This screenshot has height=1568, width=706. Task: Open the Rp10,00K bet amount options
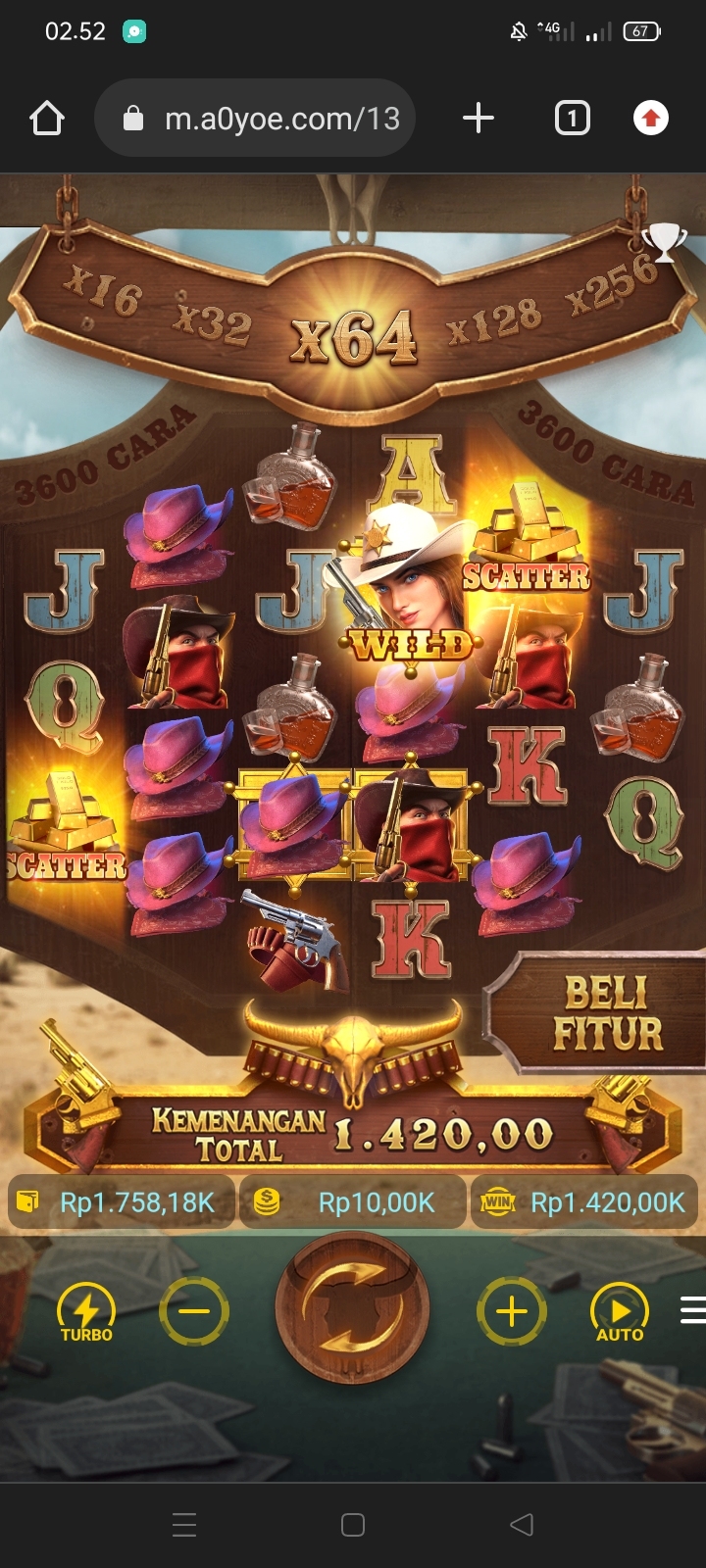click(x=353, y=1202)
